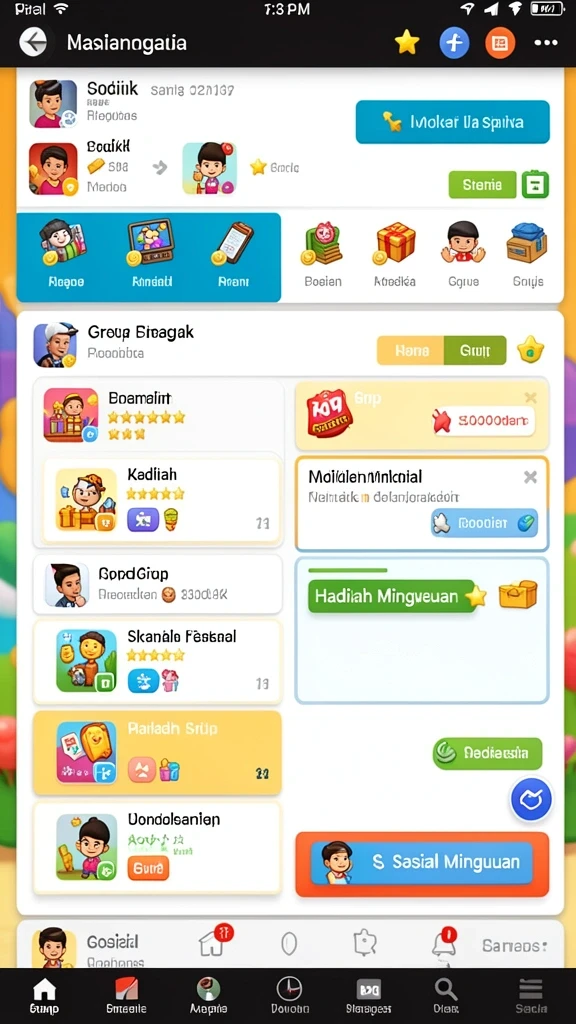Open the Boeian item with the coin icon
Image resolution: width=576 pixels, height=1024 pixels.
[323, 255]
